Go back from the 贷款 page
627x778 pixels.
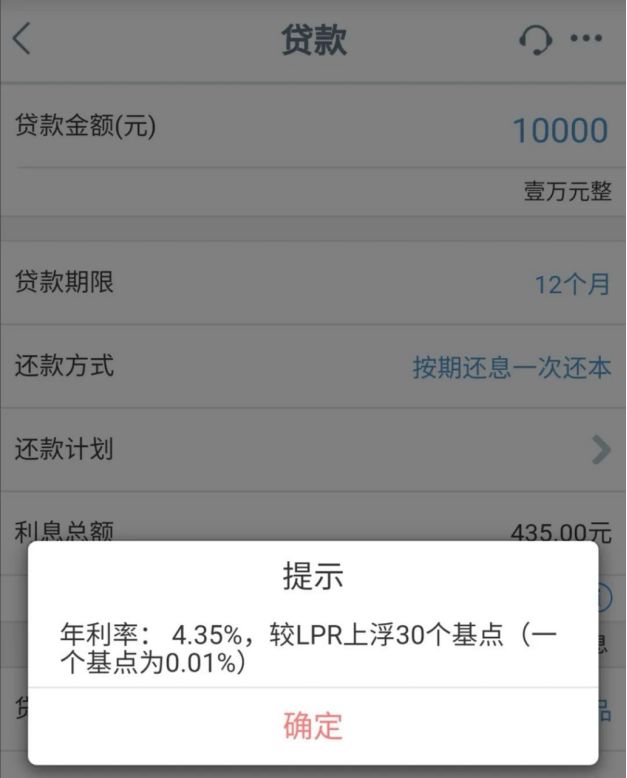[x=22, y=40]
